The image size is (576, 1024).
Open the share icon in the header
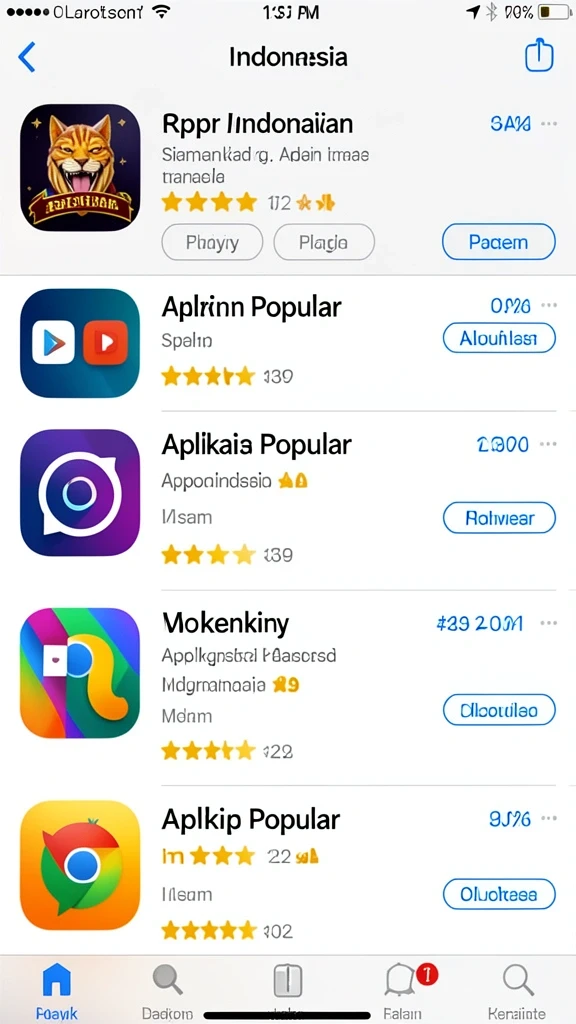coord(539,55)
